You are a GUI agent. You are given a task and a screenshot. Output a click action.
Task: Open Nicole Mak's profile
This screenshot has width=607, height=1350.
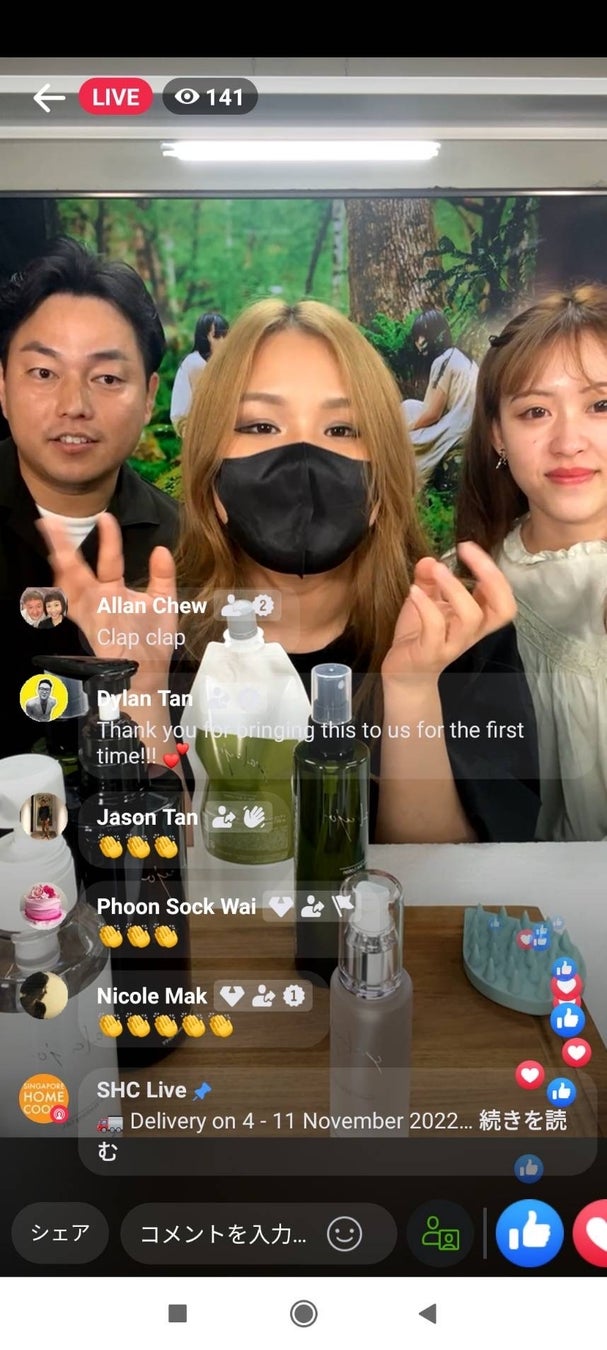coord(43,995)
